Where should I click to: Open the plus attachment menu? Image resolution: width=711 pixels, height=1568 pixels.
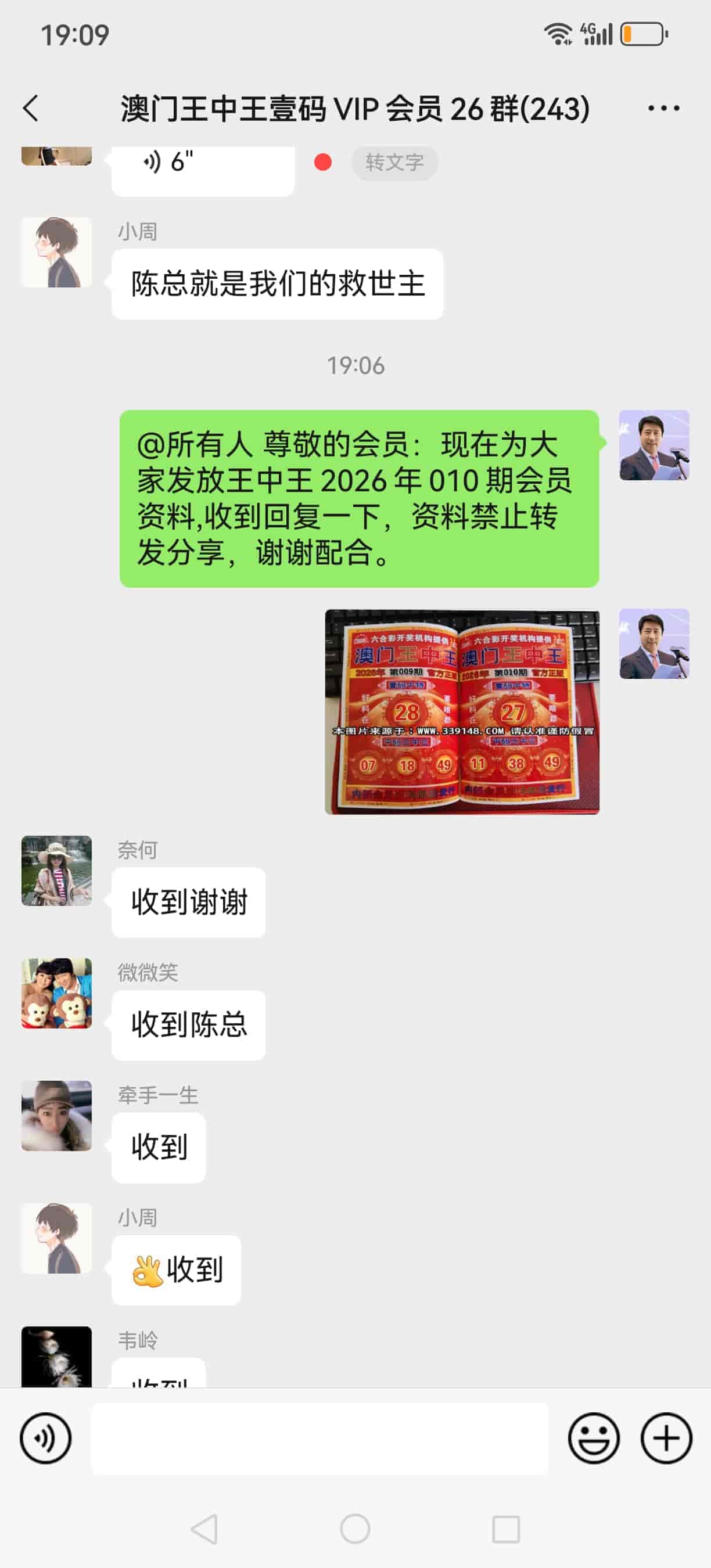[x=666, y=1438]
